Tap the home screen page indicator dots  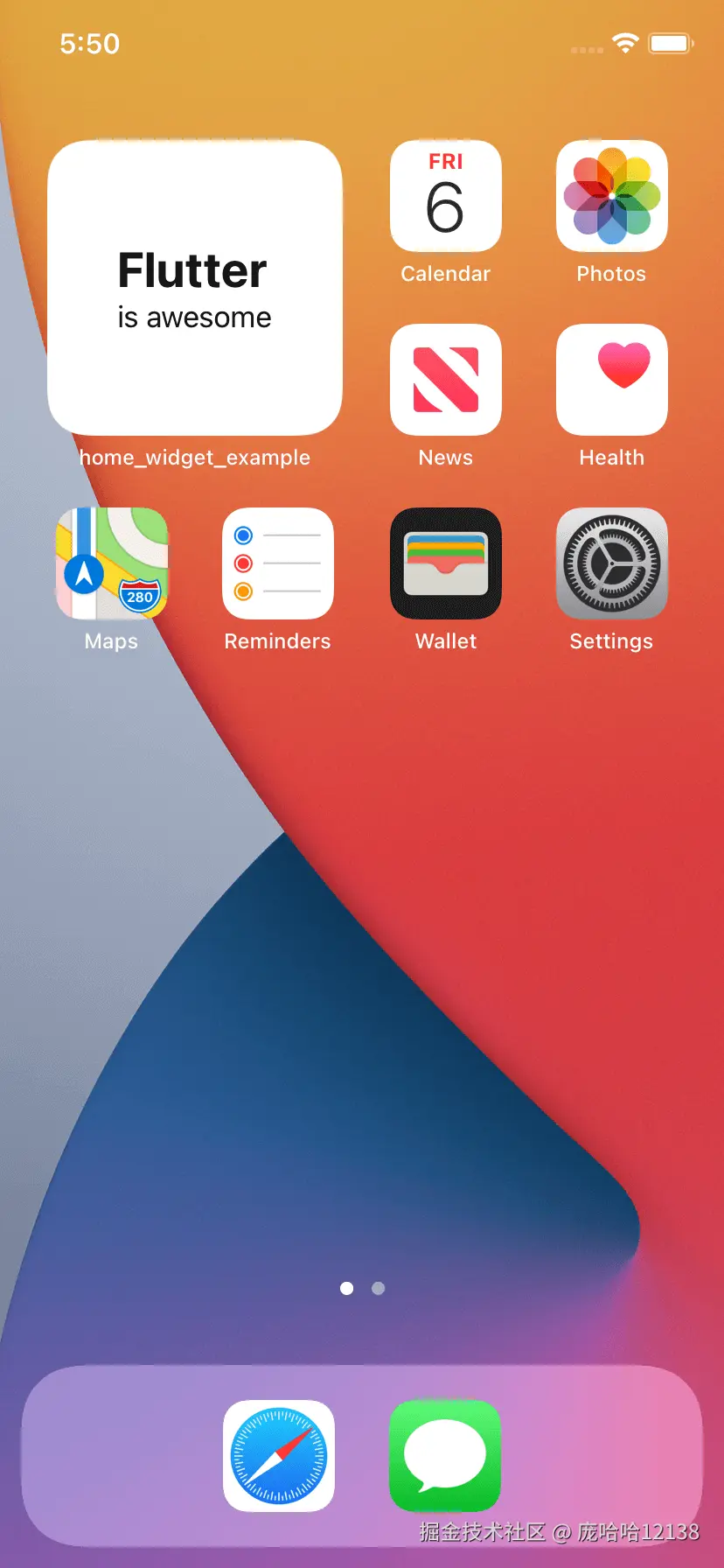click(x=362, y=1288)
